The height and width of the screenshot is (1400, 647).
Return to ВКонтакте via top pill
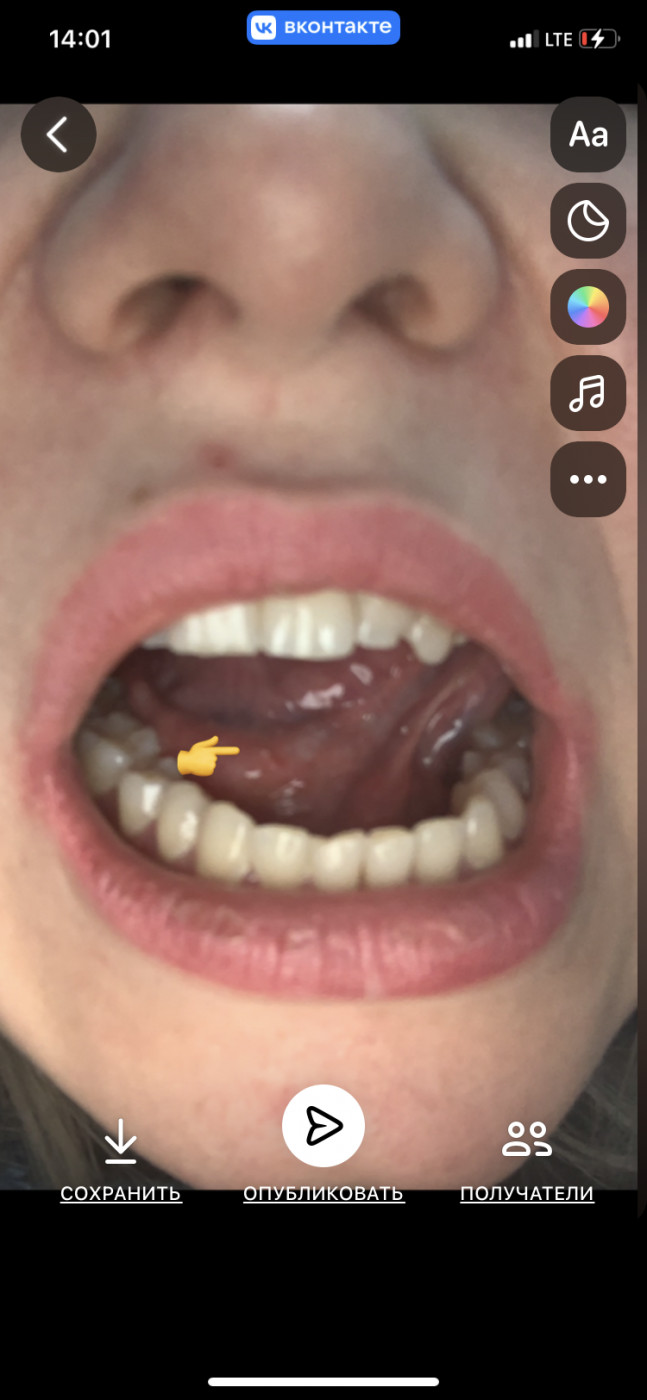coord(323,28)
